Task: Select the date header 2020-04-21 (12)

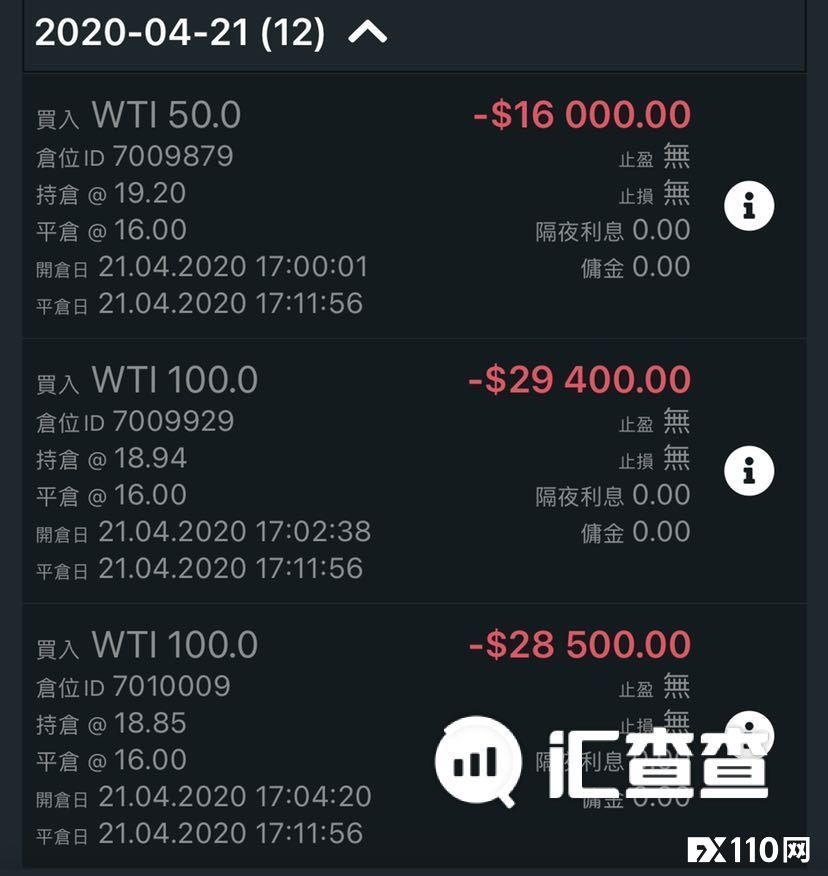Action: (180, 33)
